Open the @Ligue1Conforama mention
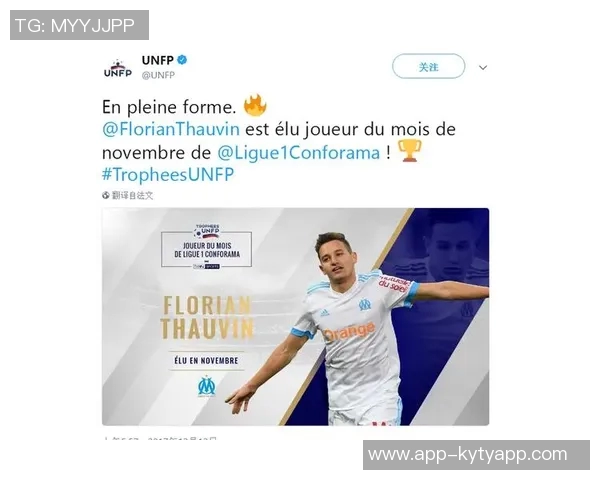The height and width of the screenshot is (480, 600). click(299, 153)
